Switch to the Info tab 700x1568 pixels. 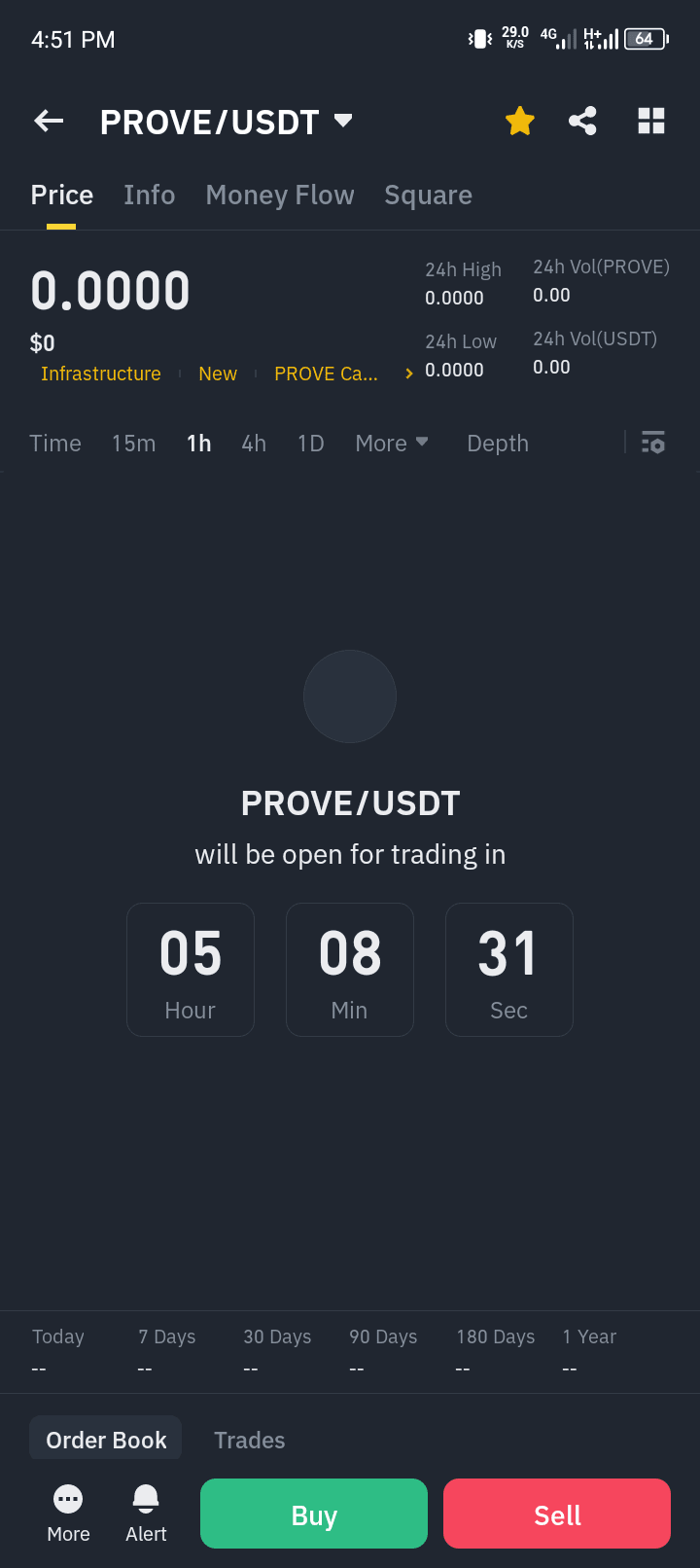[149, 196]
